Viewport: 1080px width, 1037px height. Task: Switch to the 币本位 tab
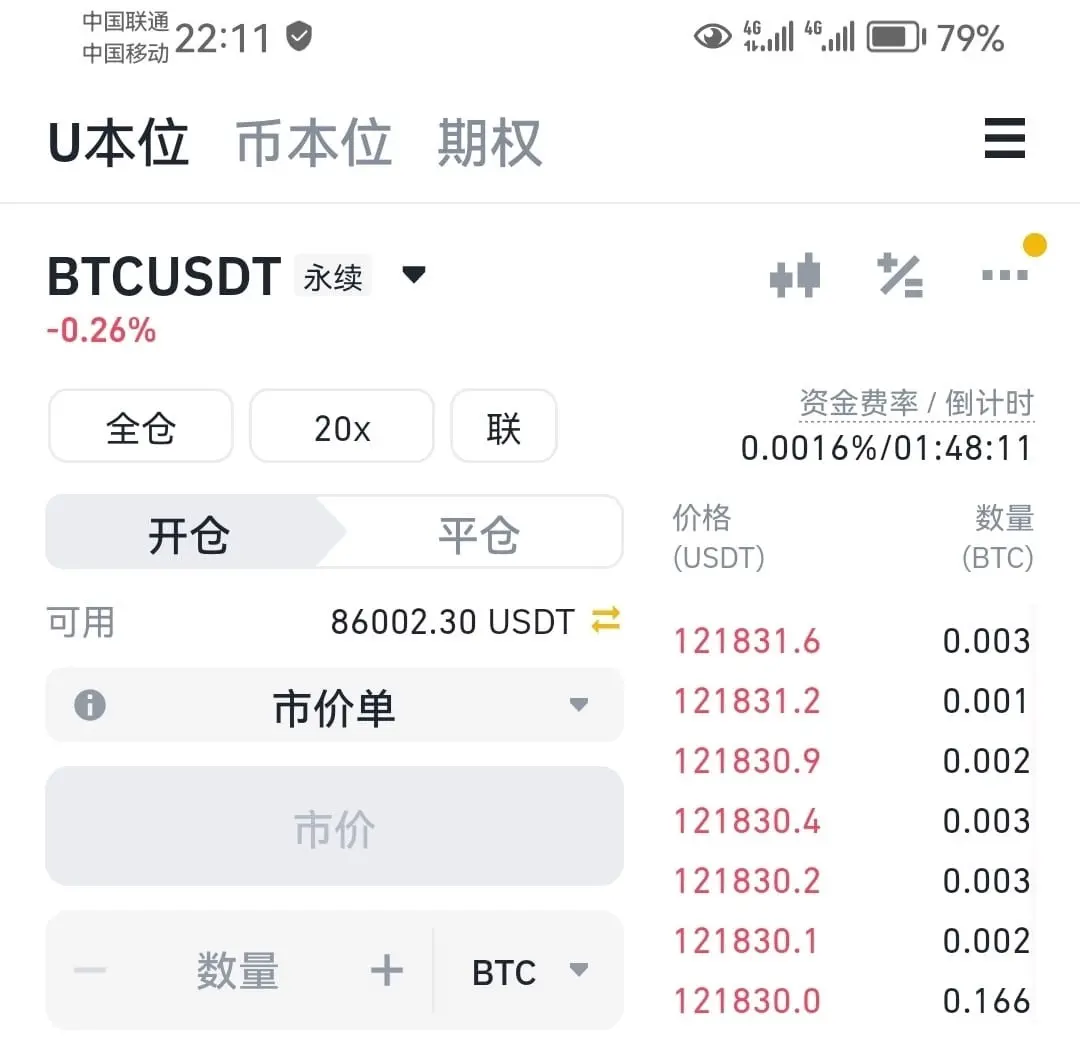click(313, 143)
